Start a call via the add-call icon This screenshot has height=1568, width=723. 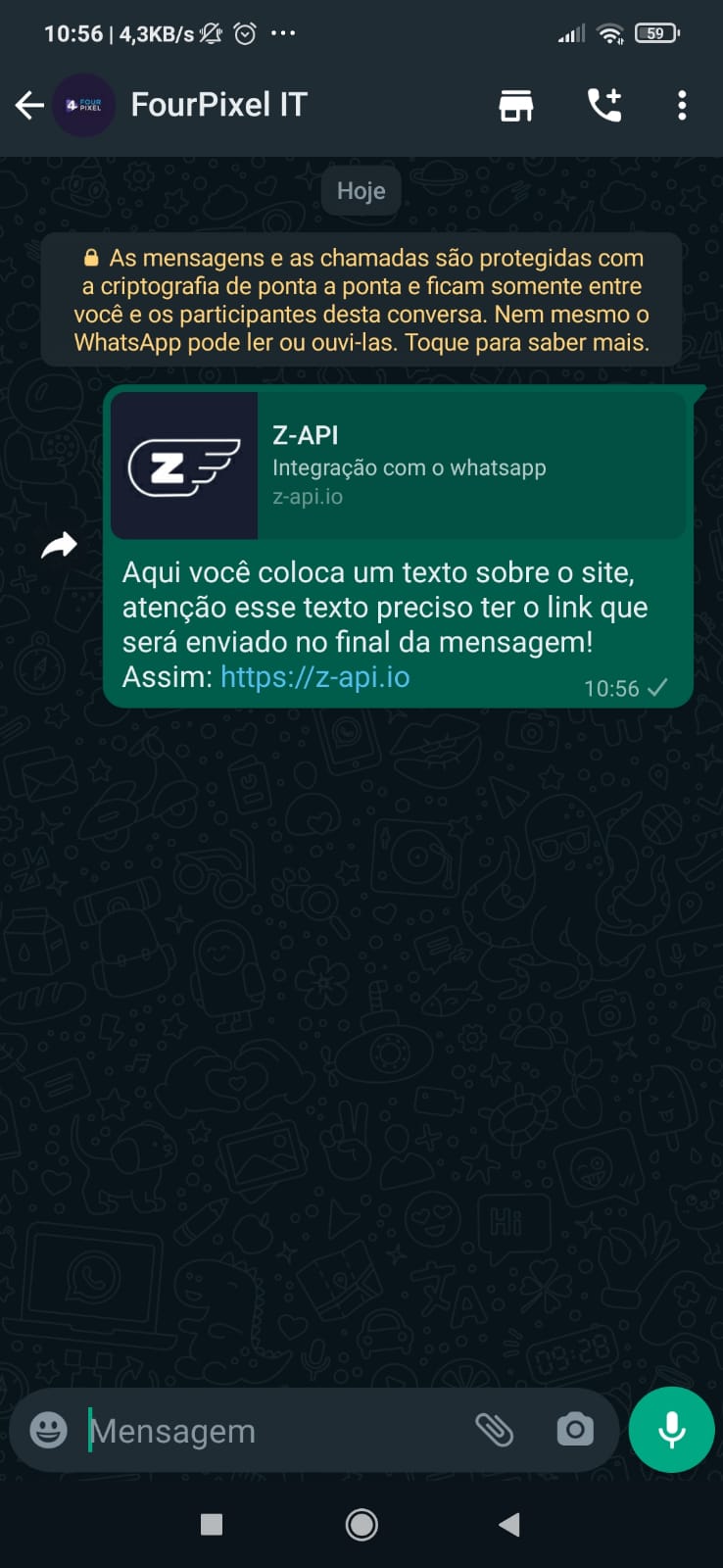pyautogui.click(x=604, y=105)
